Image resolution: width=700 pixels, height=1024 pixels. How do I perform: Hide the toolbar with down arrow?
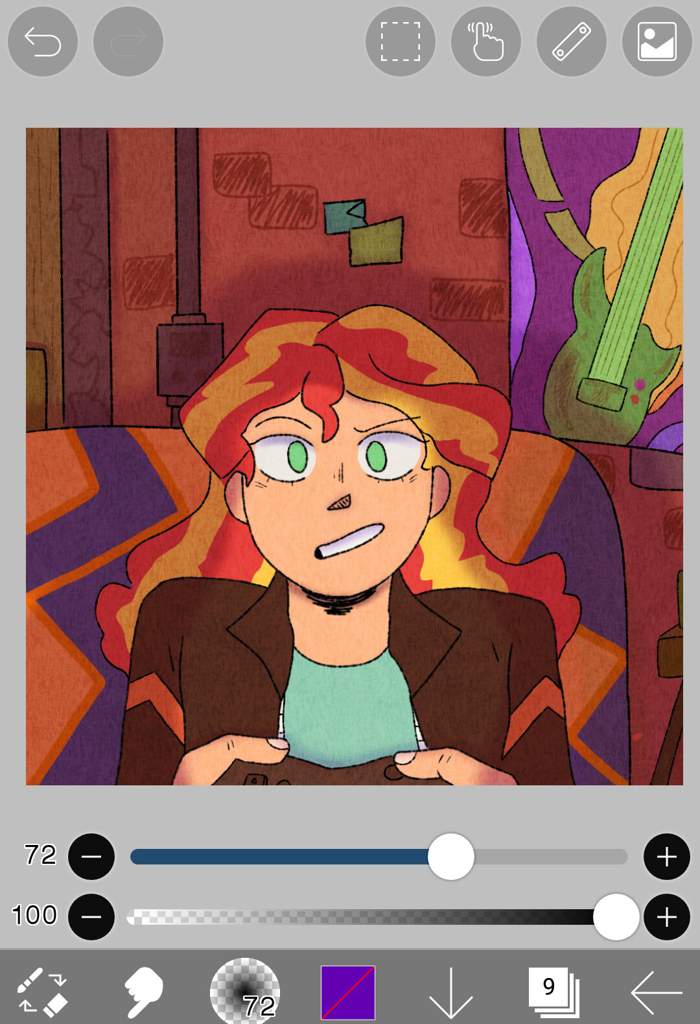tap(450, 992)
